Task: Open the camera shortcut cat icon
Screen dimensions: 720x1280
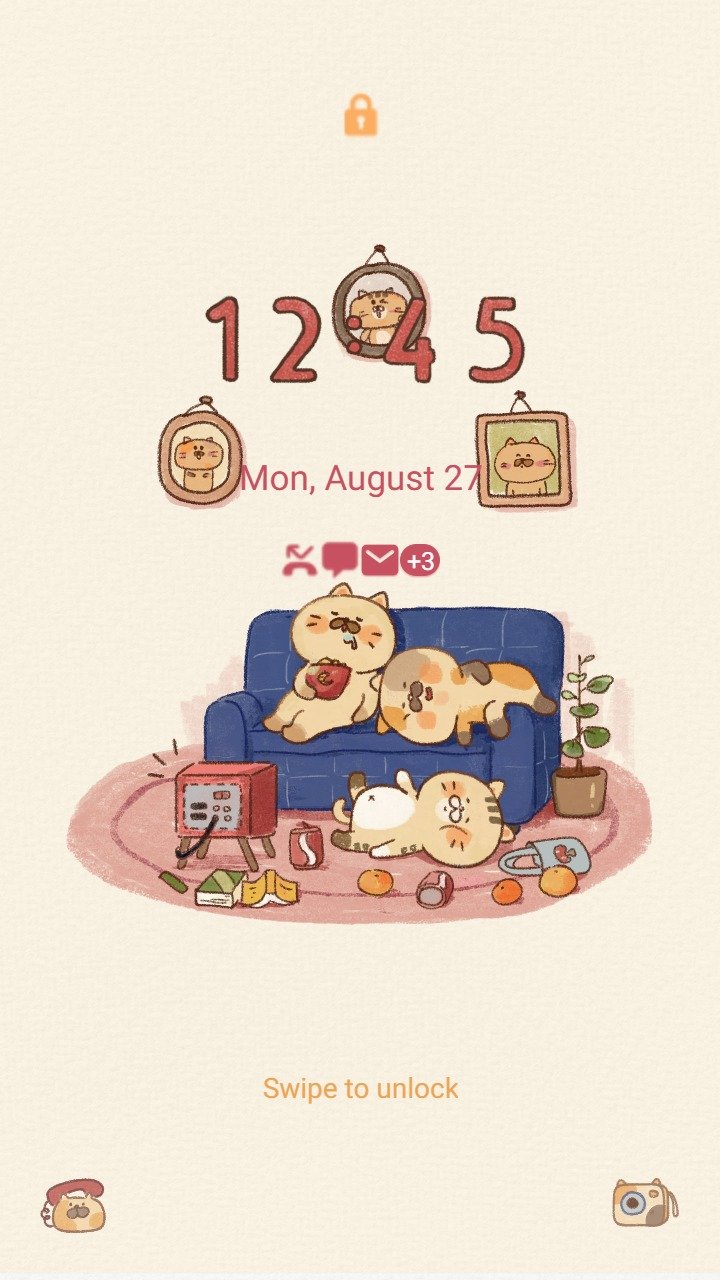Action: click(x=645, y=1203)
